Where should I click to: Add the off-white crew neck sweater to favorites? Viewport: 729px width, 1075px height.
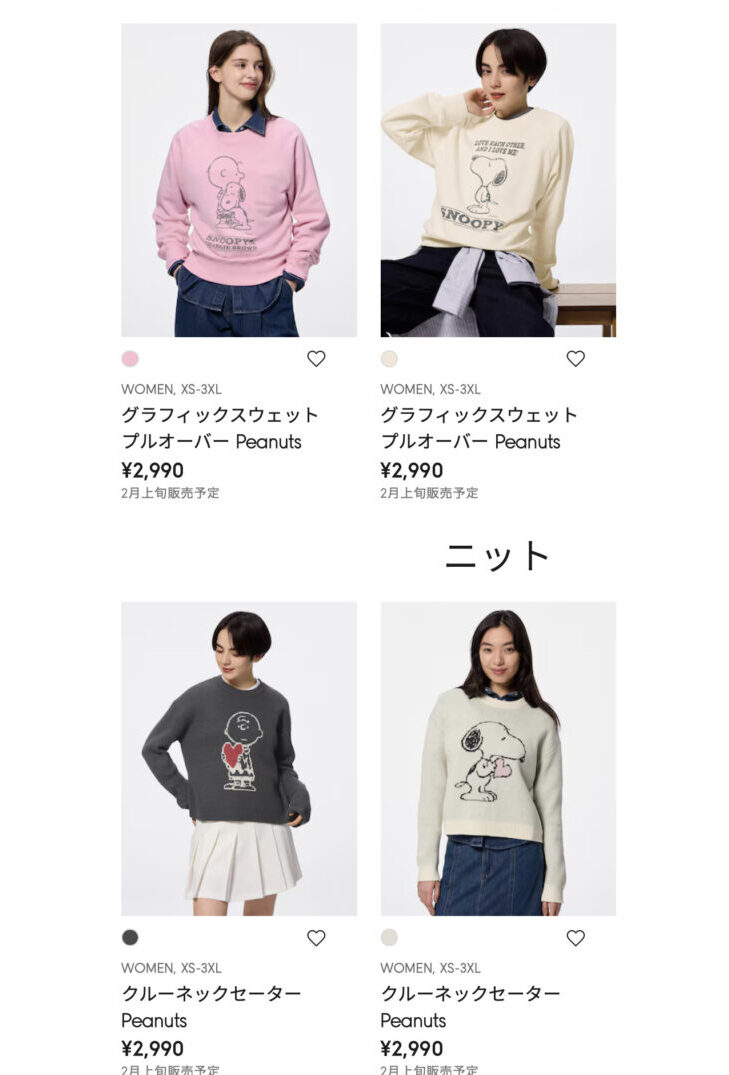[x=575, y=937]
